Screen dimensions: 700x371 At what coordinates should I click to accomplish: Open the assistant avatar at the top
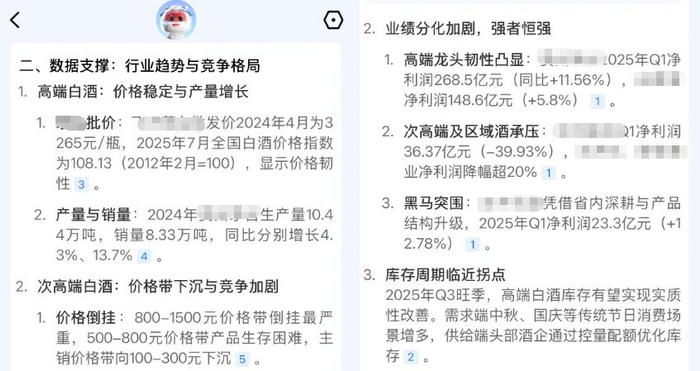[x=176, y=20]
